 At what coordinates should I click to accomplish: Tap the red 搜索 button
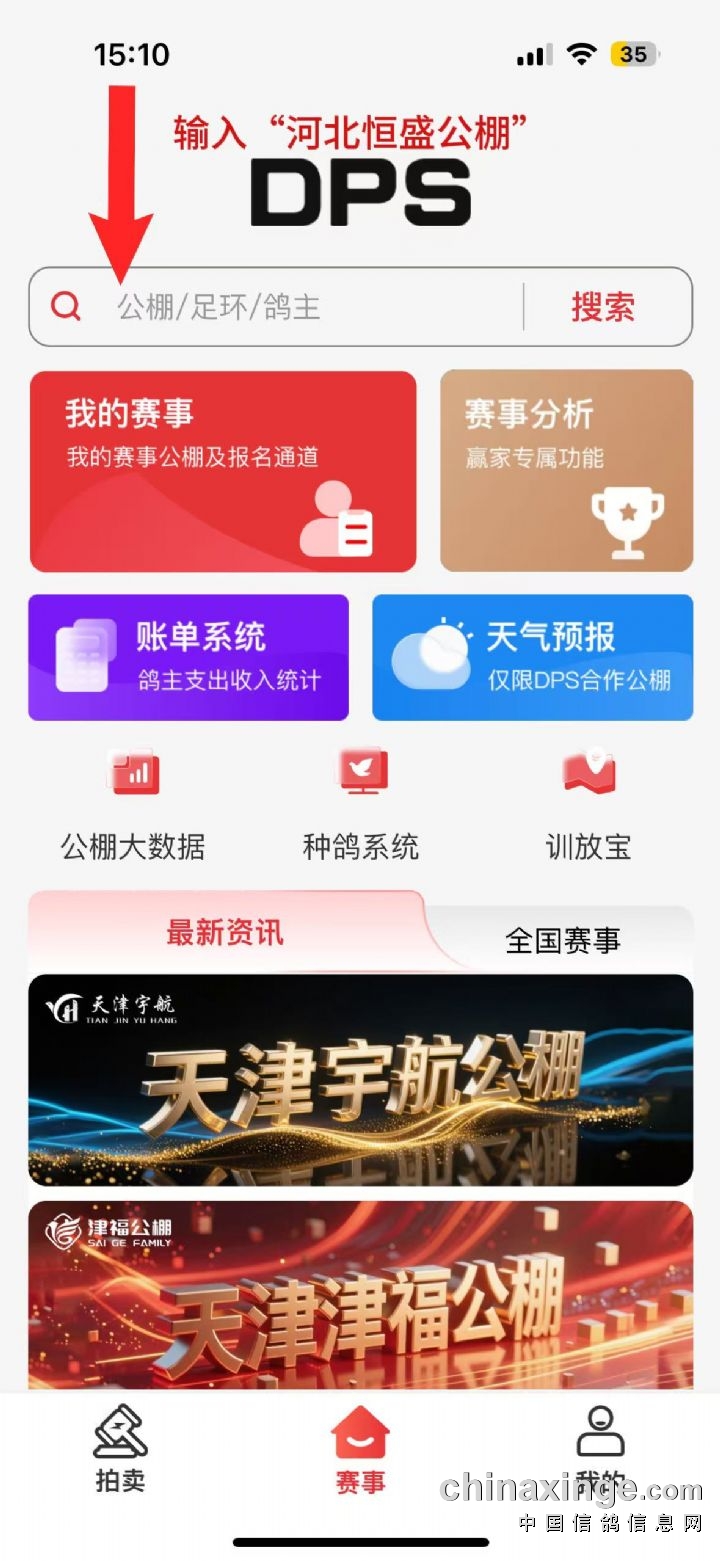603,307
